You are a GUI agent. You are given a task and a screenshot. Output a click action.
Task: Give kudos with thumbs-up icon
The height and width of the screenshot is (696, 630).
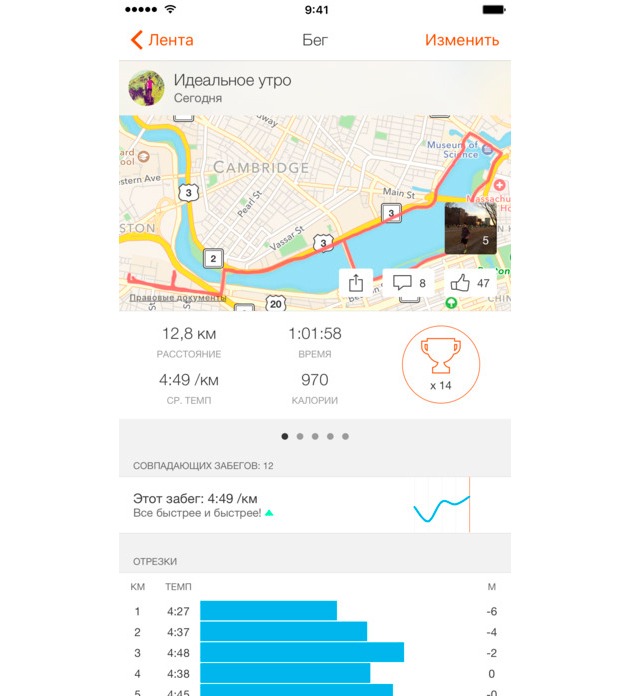tap(469, 283)
